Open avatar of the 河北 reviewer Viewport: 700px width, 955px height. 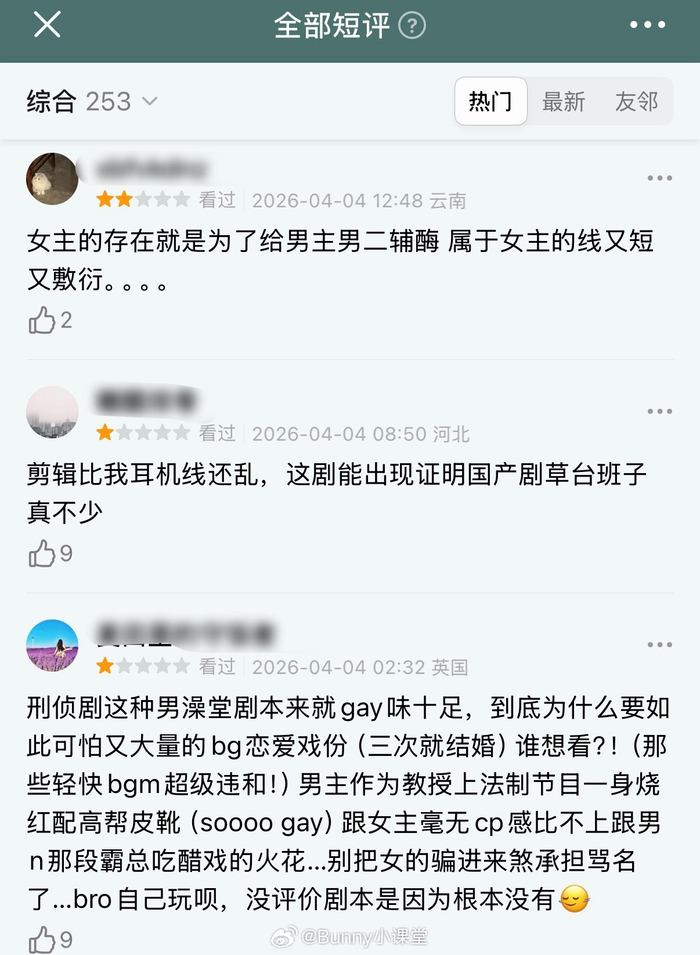pos(52,412)
